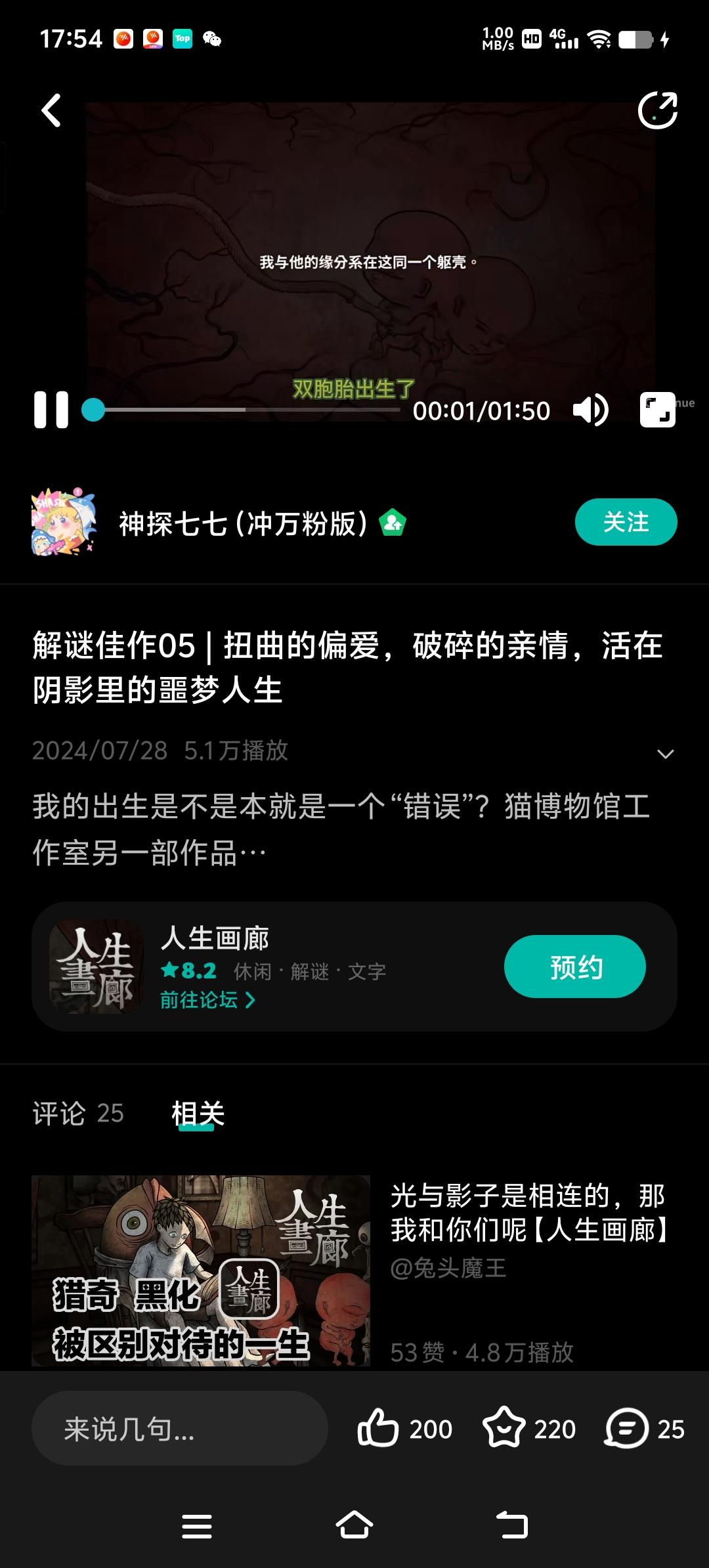Navigate back using the back arrow
The image size is (709, 1568).
coord(53,110)
